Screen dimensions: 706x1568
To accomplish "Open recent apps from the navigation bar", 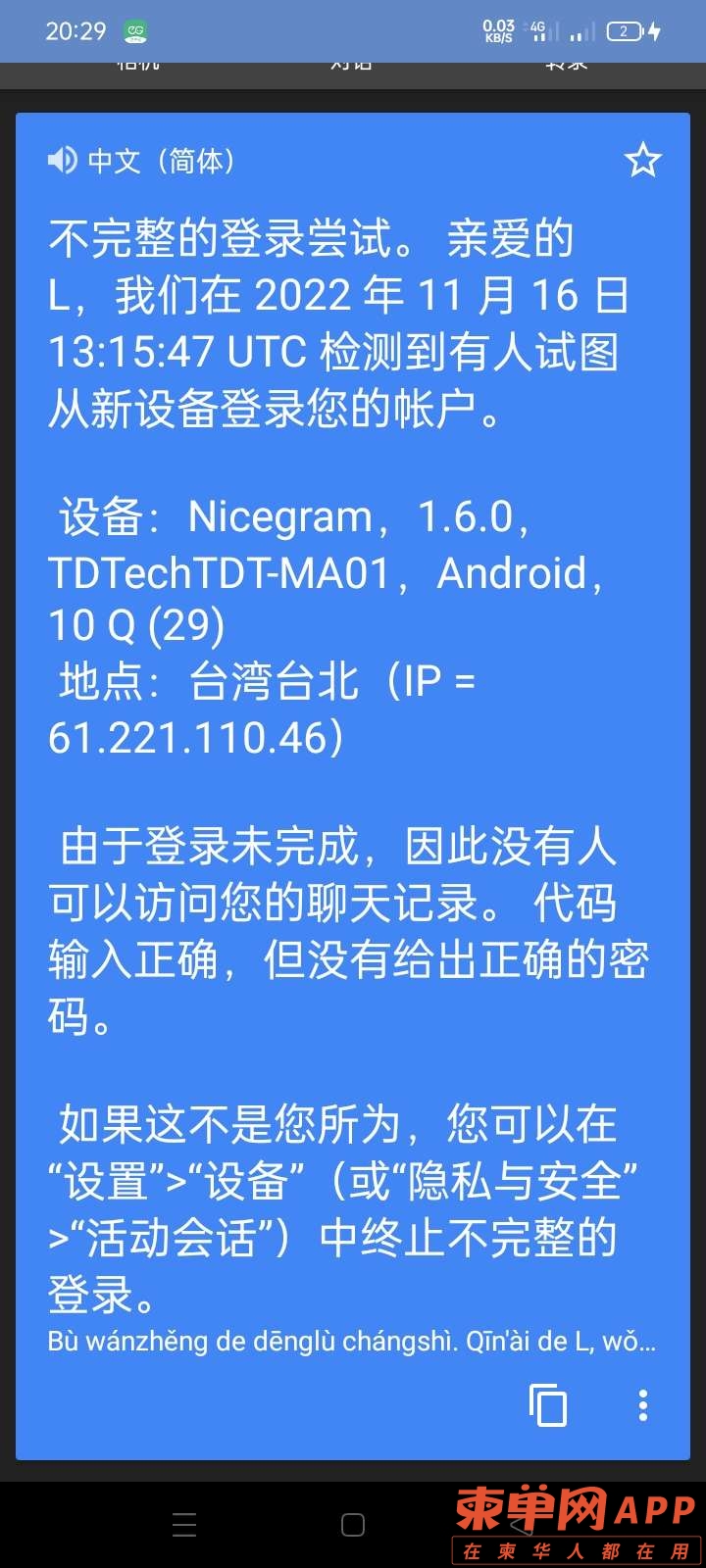I will (184, 1525).
